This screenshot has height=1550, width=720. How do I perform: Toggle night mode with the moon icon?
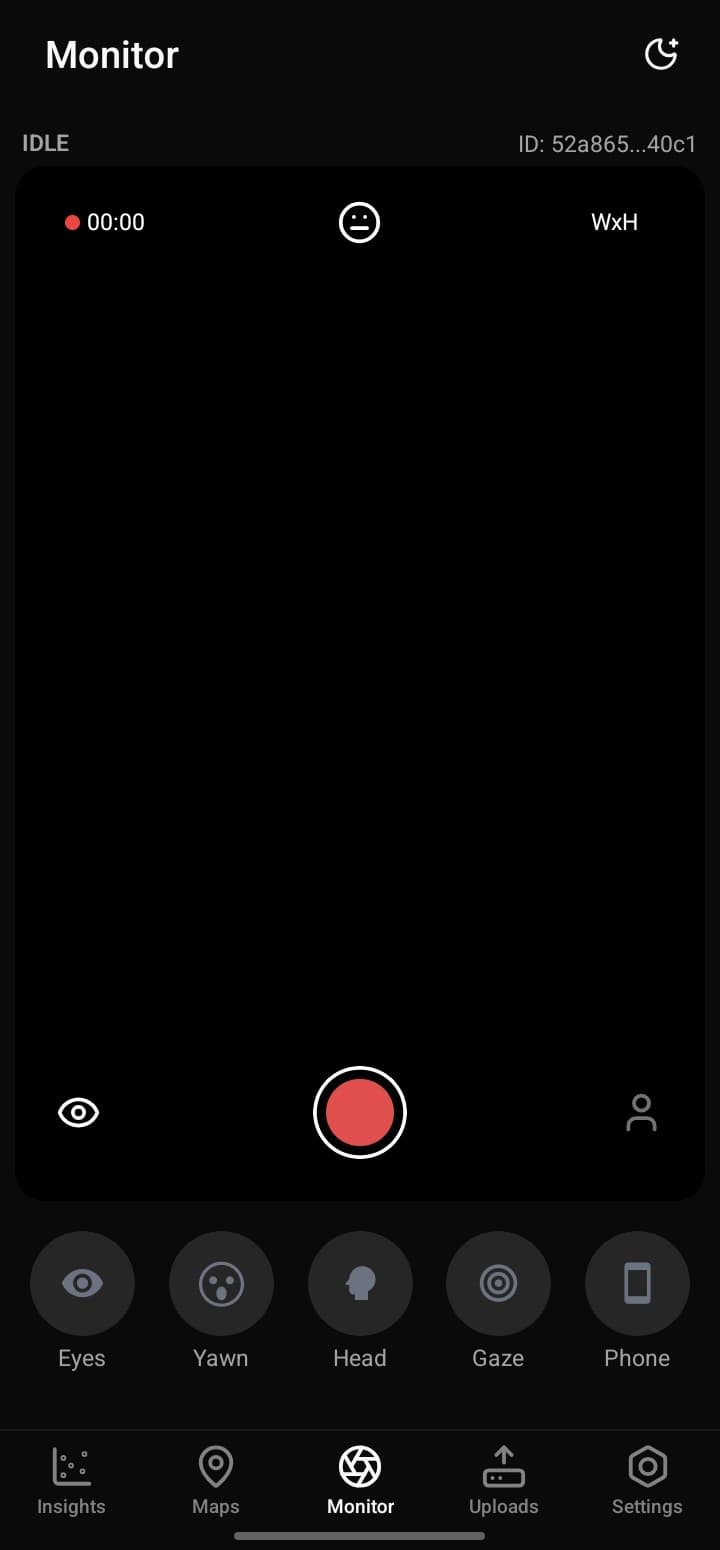(x=661, y=54)
